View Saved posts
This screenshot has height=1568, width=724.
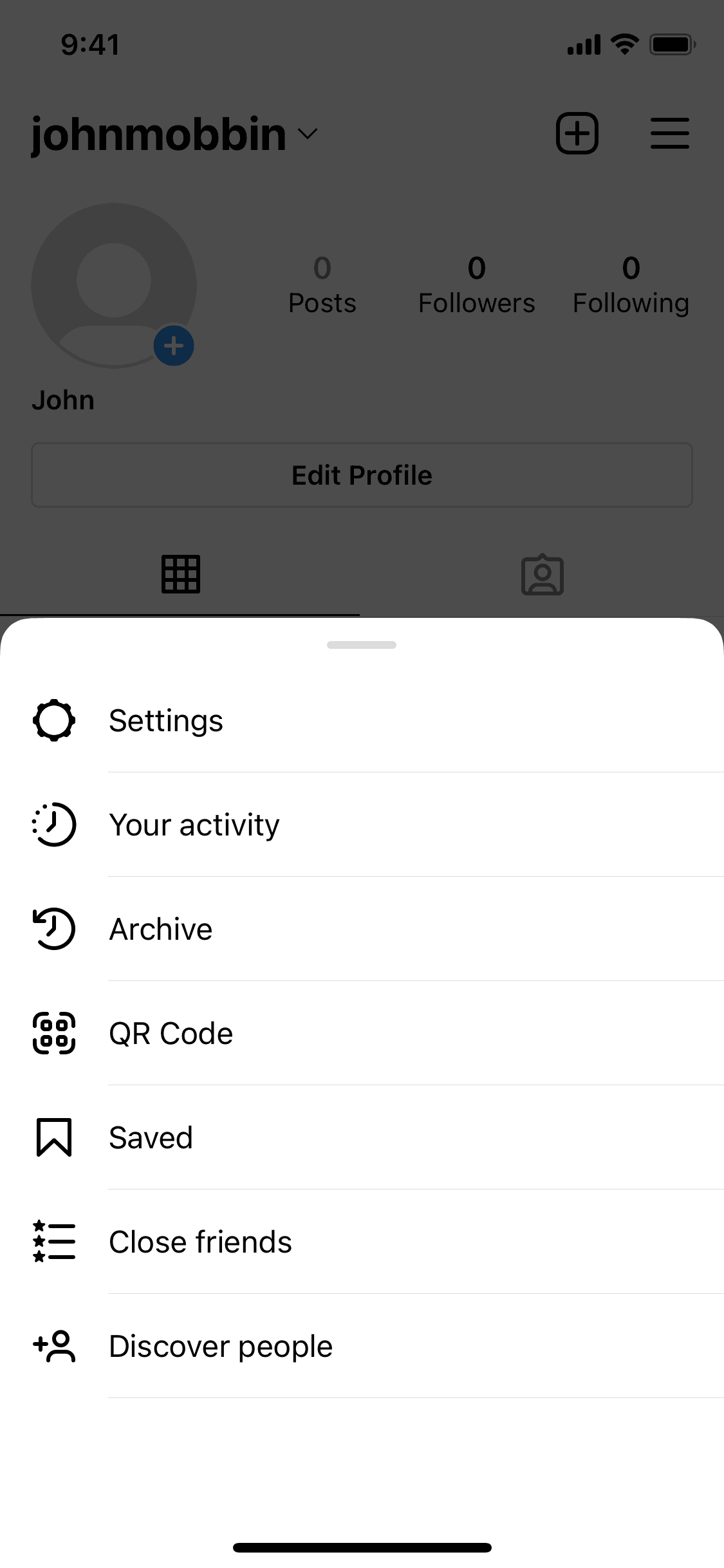coord(151,1137)
